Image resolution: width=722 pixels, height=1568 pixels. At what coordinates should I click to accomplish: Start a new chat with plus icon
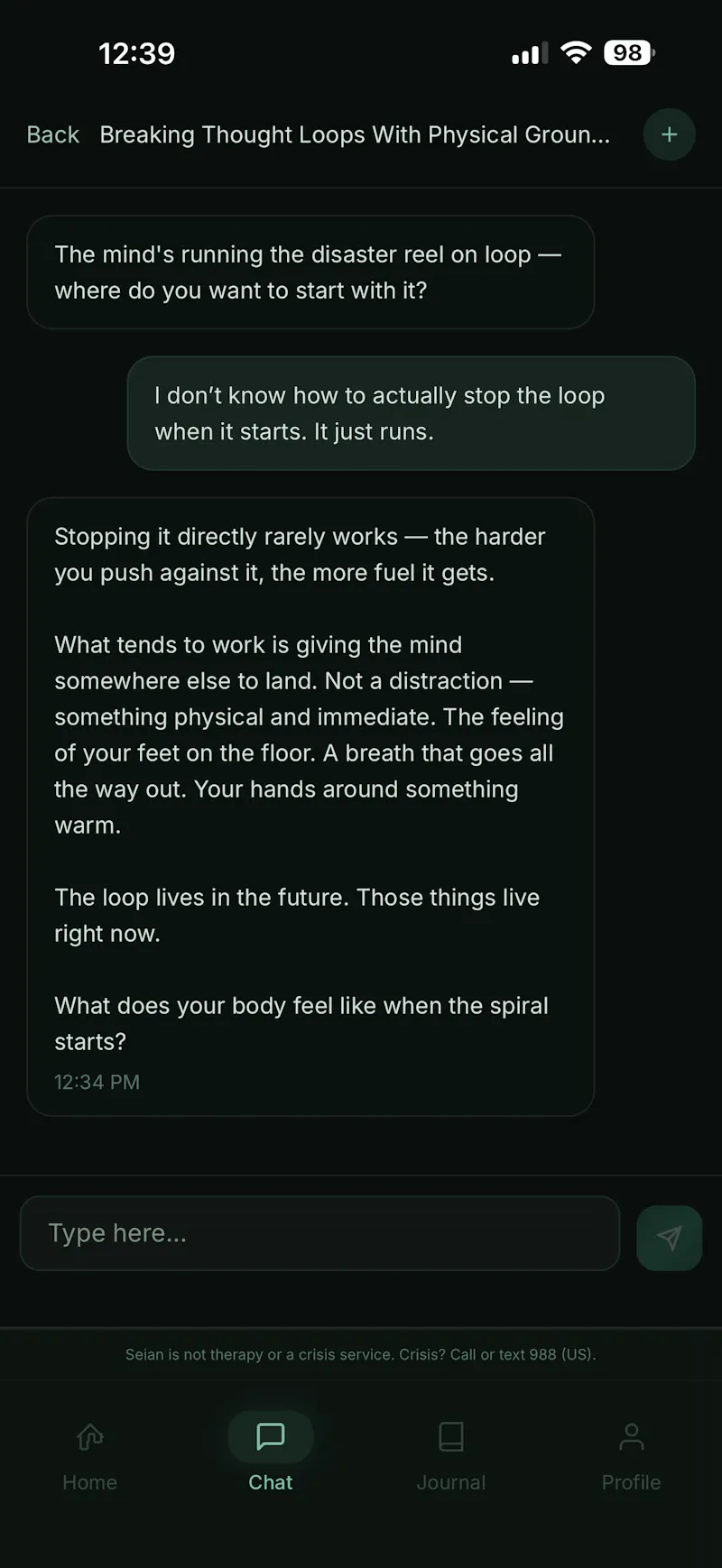coord(669,134)
